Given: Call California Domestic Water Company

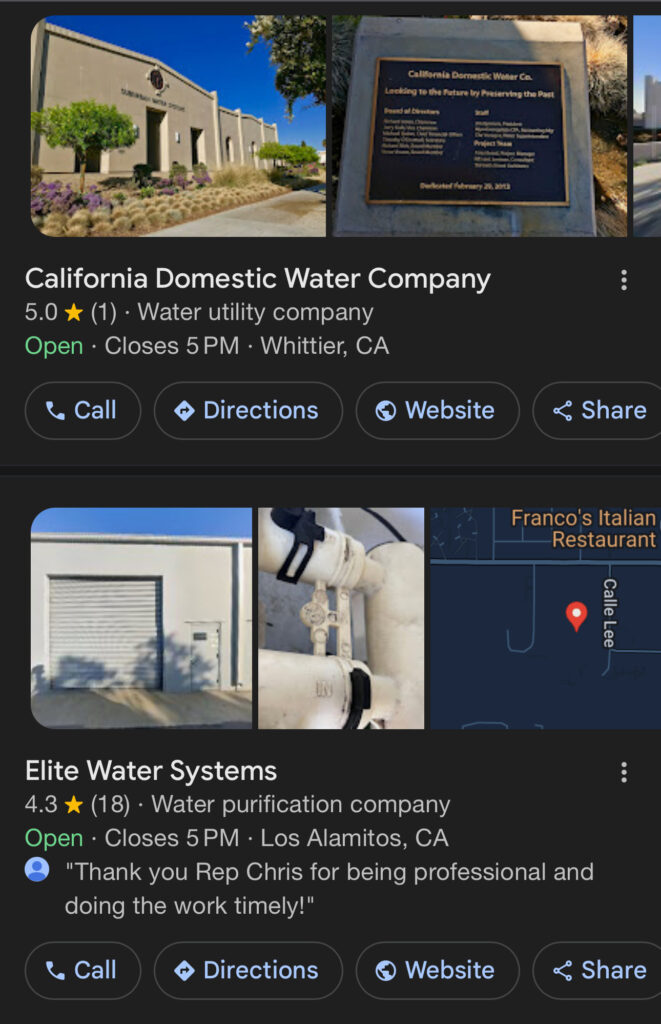Looking at the screenshot, I should tap(82, 410).
